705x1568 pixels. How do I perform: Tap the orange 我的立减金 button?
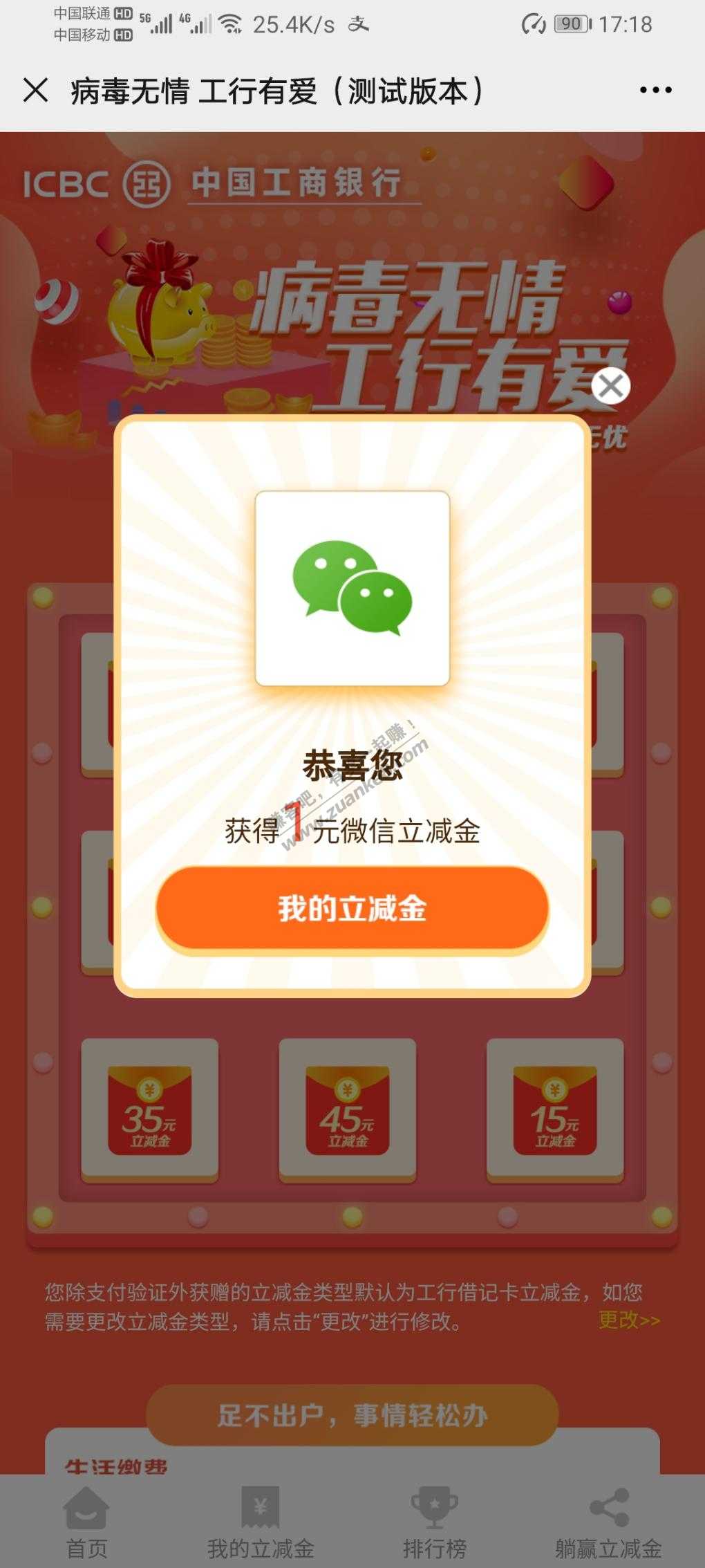click(x=352, y=908)
